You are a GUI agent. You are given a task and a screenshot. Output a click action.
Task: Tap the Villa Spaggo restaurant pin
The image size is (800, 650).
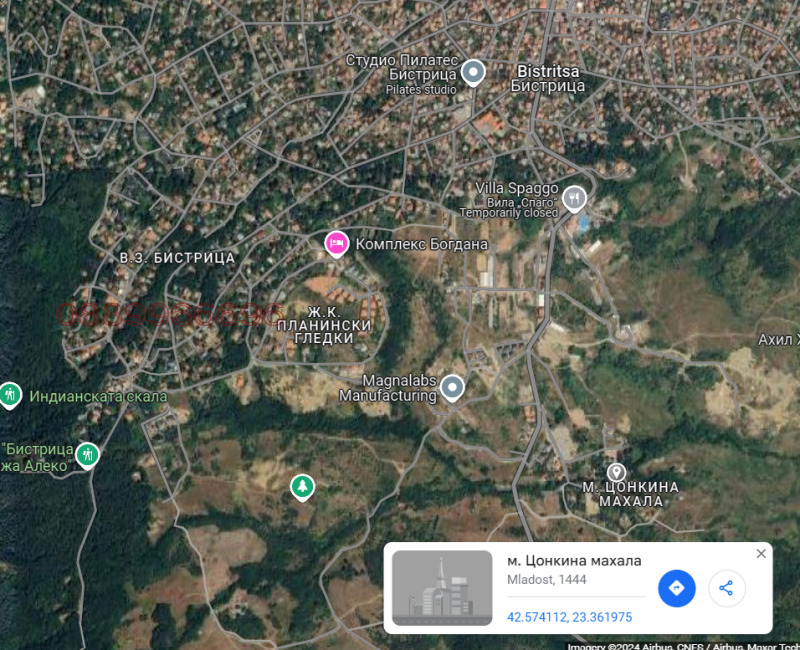click(573, 197)
